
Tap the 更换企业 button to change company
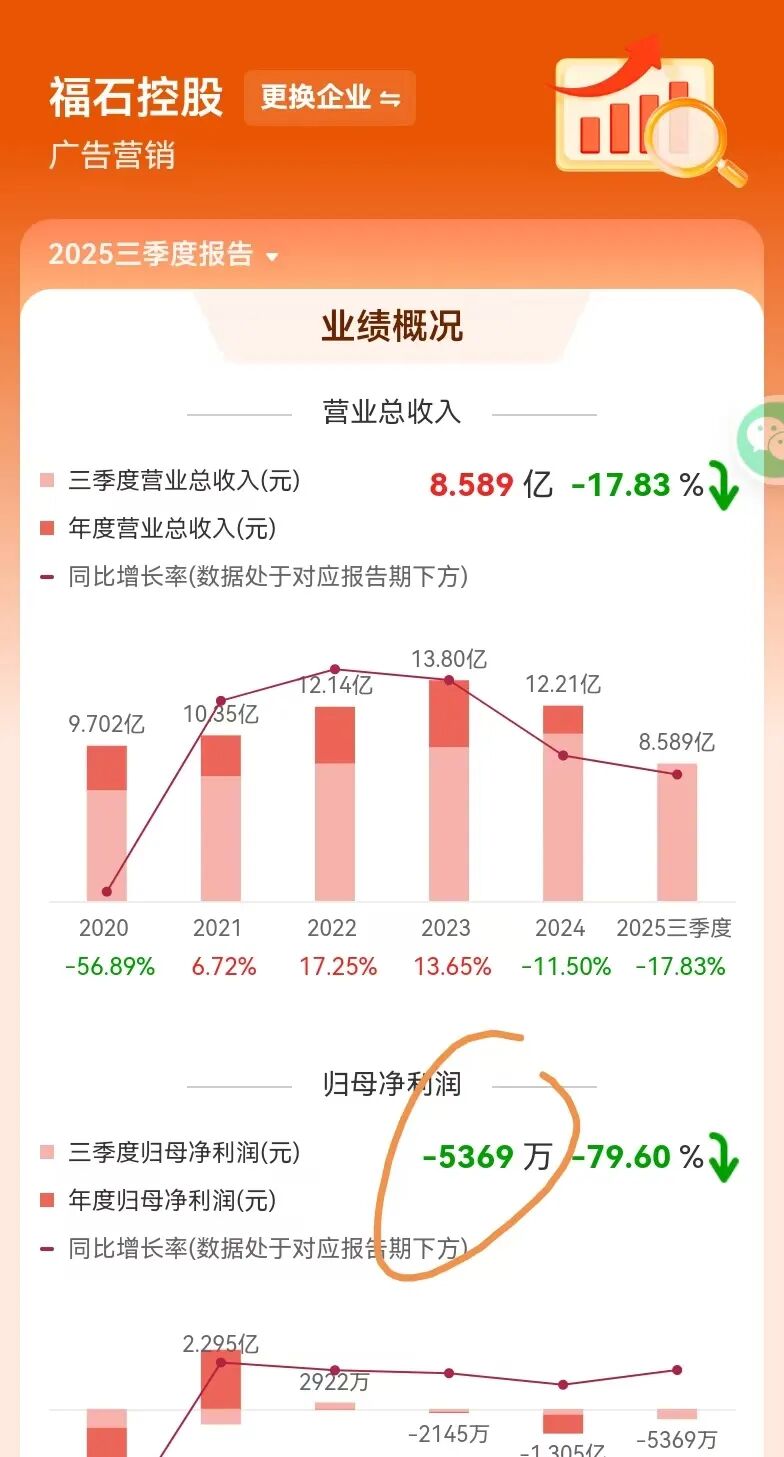pos(329,98)
